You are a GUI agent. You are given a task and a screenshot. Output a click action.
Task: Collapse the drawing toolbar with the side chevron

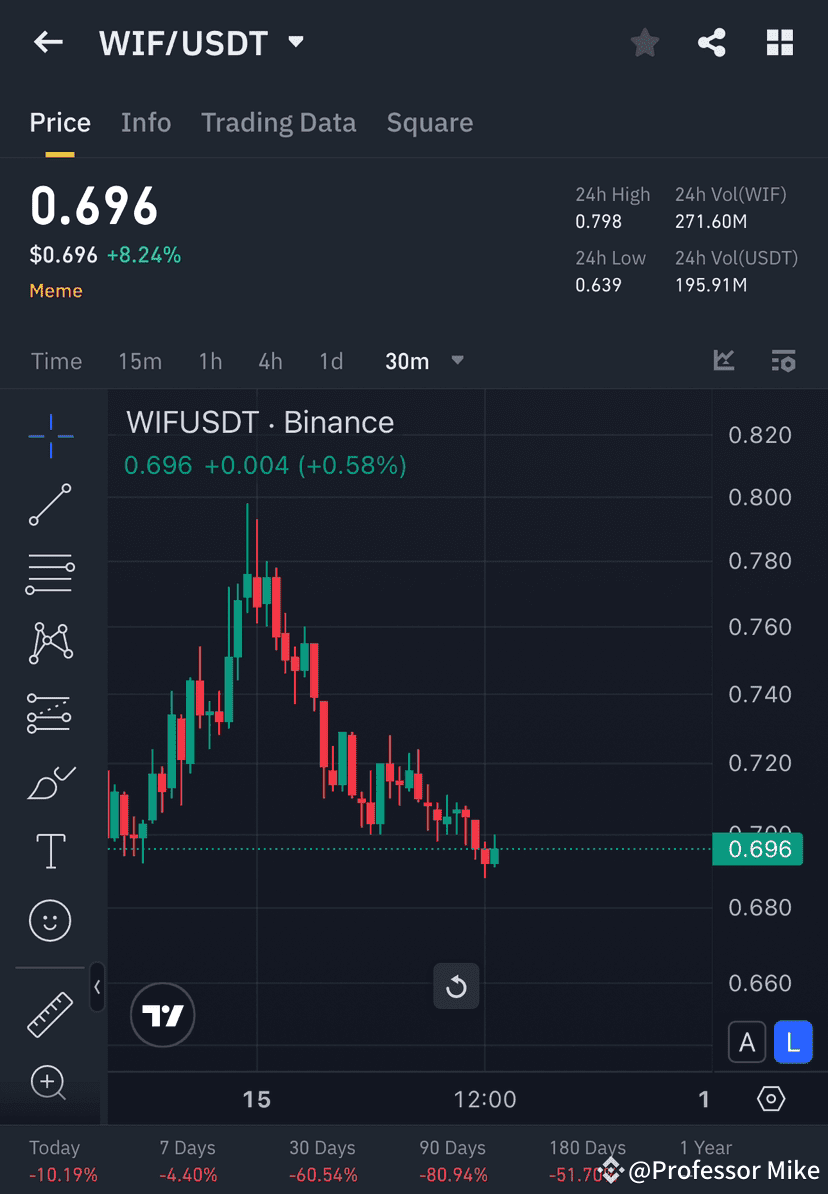(98, 988)
